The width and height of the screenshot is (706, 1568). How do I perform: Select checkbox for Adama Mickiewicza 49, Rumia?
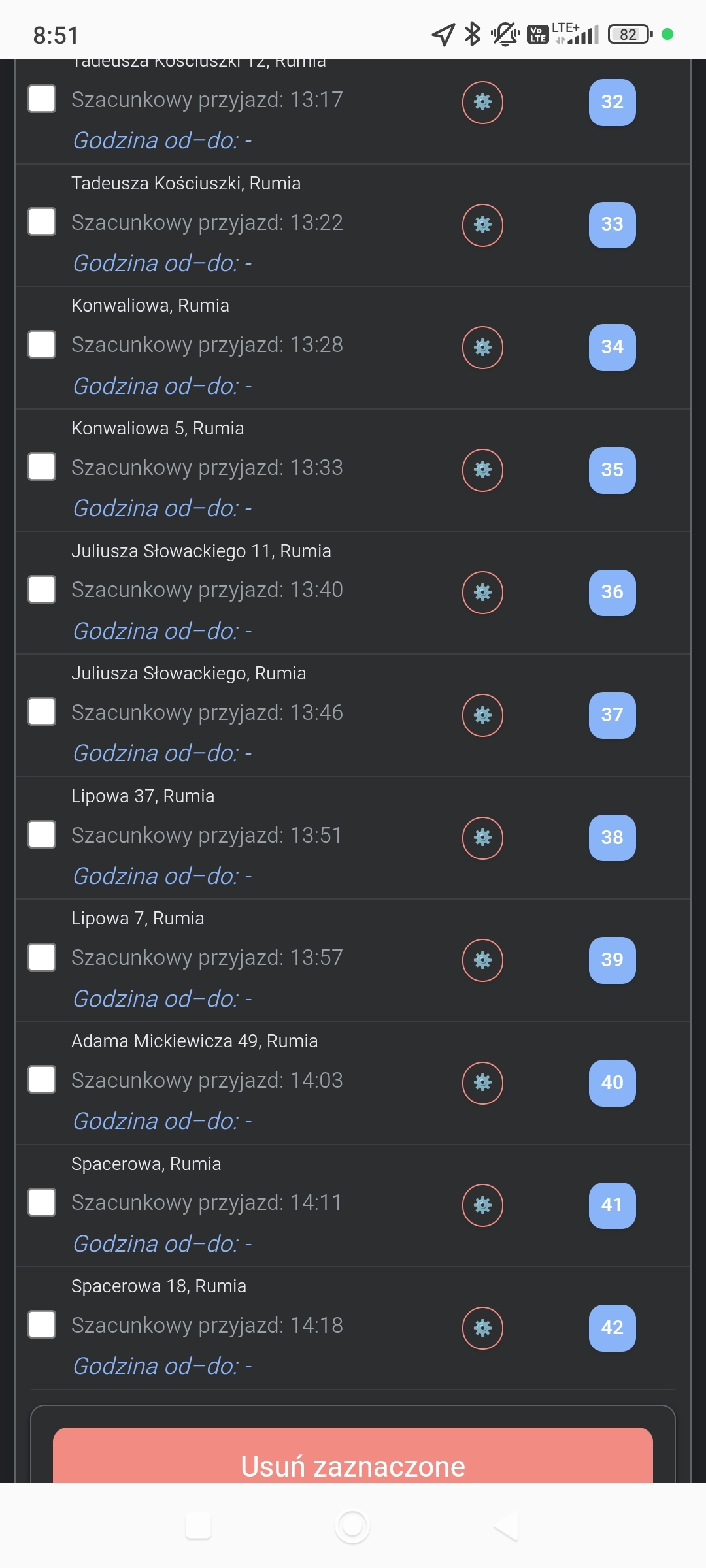point(42,1079)
